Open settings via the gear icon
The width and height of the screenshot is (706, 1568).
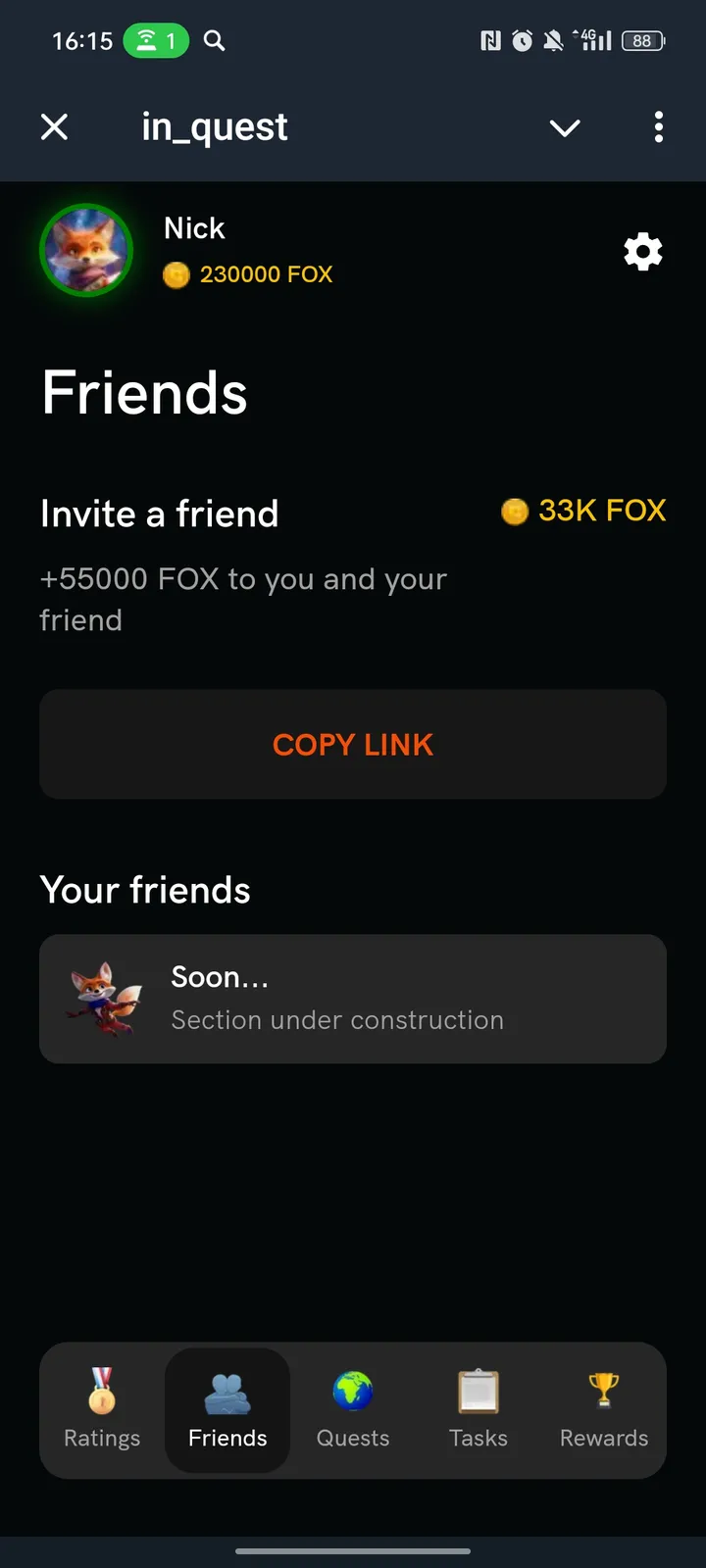click(643, 252)
